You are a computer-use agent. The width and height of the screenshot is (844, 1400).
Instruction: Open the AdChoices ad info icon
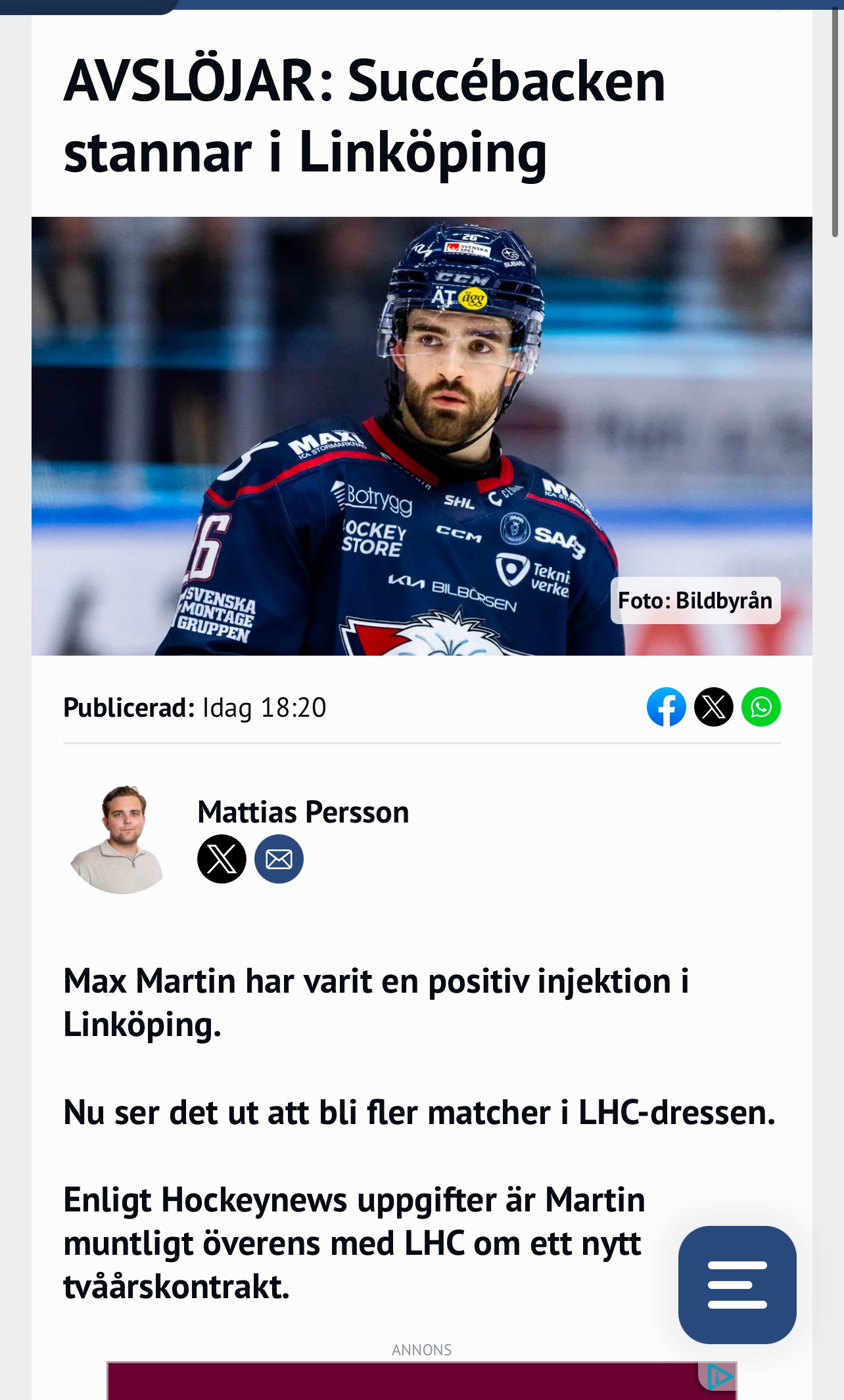pos(720,1376)
